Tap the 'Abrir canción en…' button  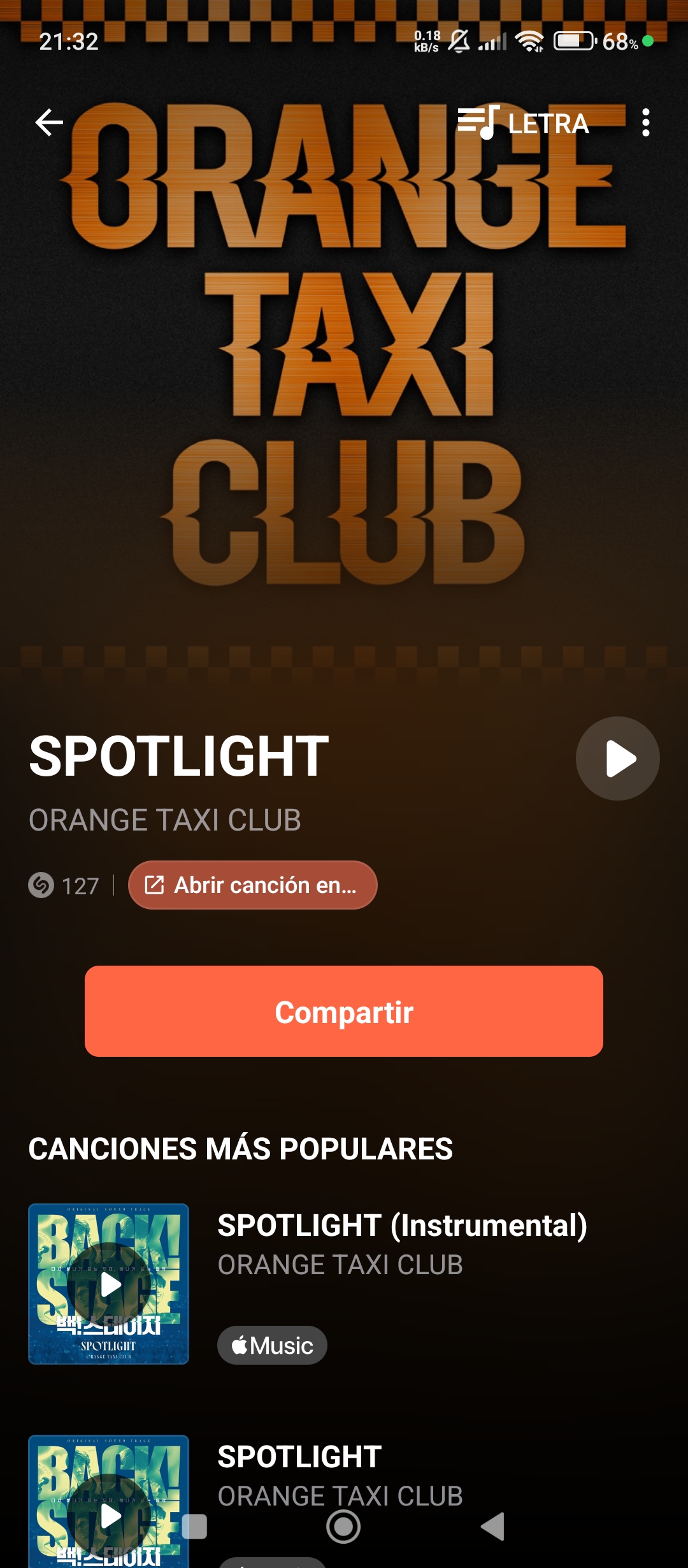(253, 885)
